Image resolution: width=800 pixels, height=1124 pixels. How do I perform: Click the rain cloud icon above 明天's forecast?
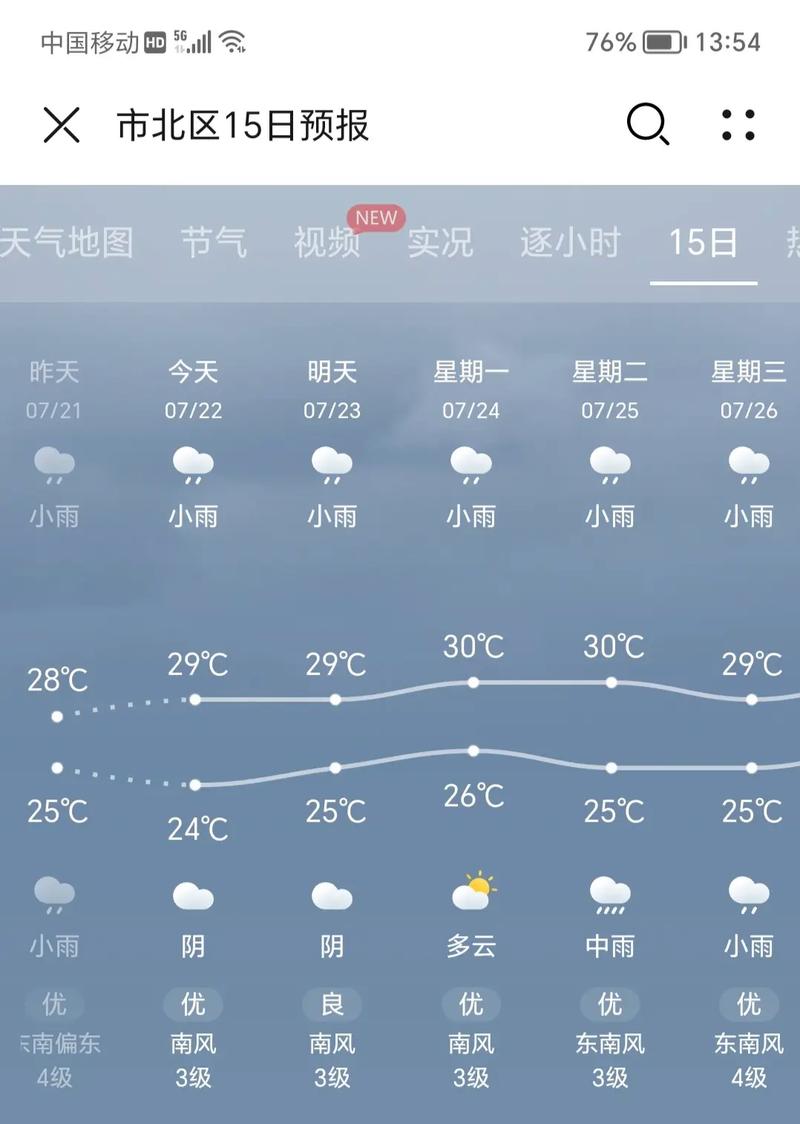332,465
